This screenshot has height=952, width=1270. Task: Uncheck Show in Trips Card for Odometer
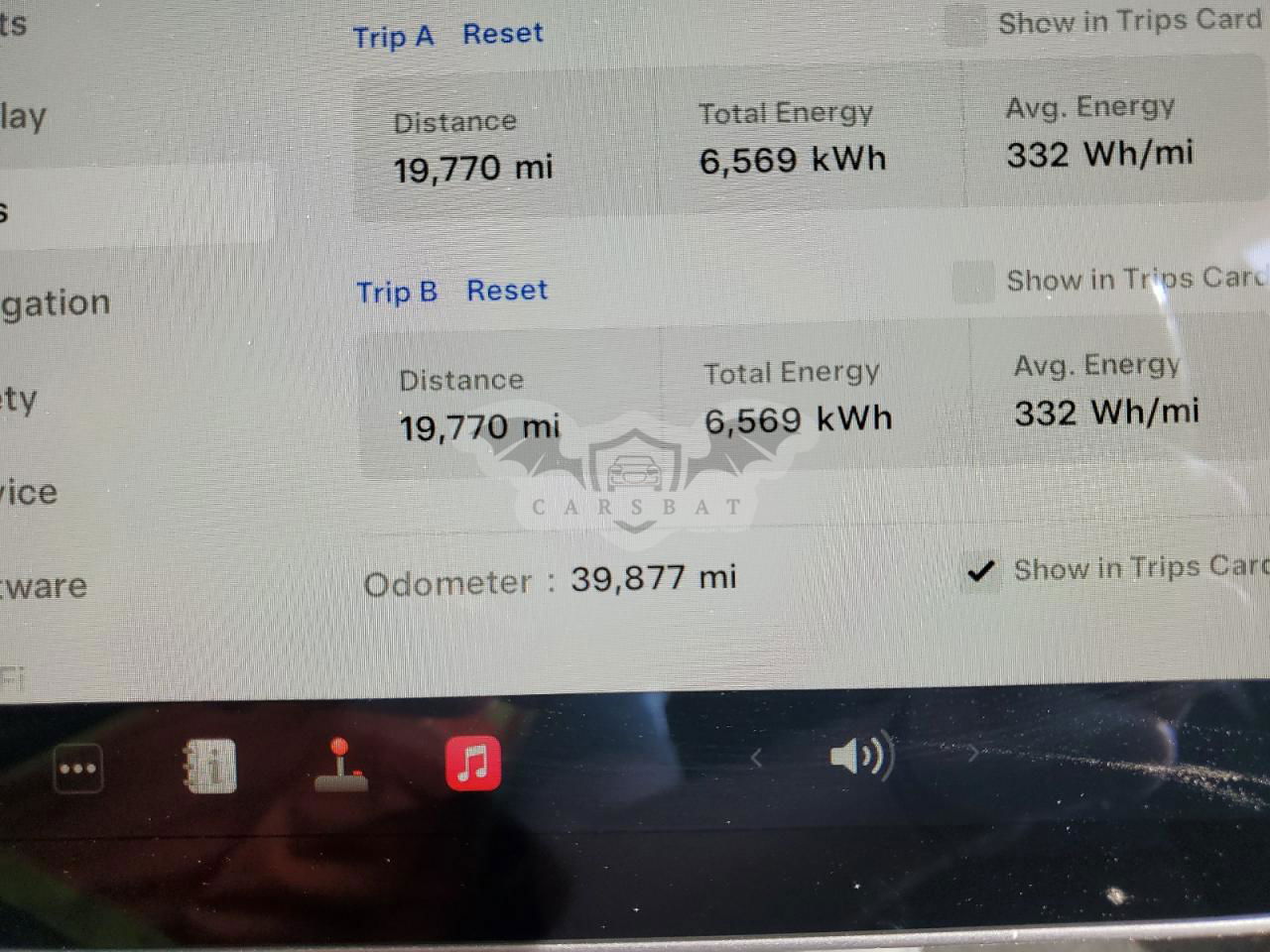pos(980,572)
